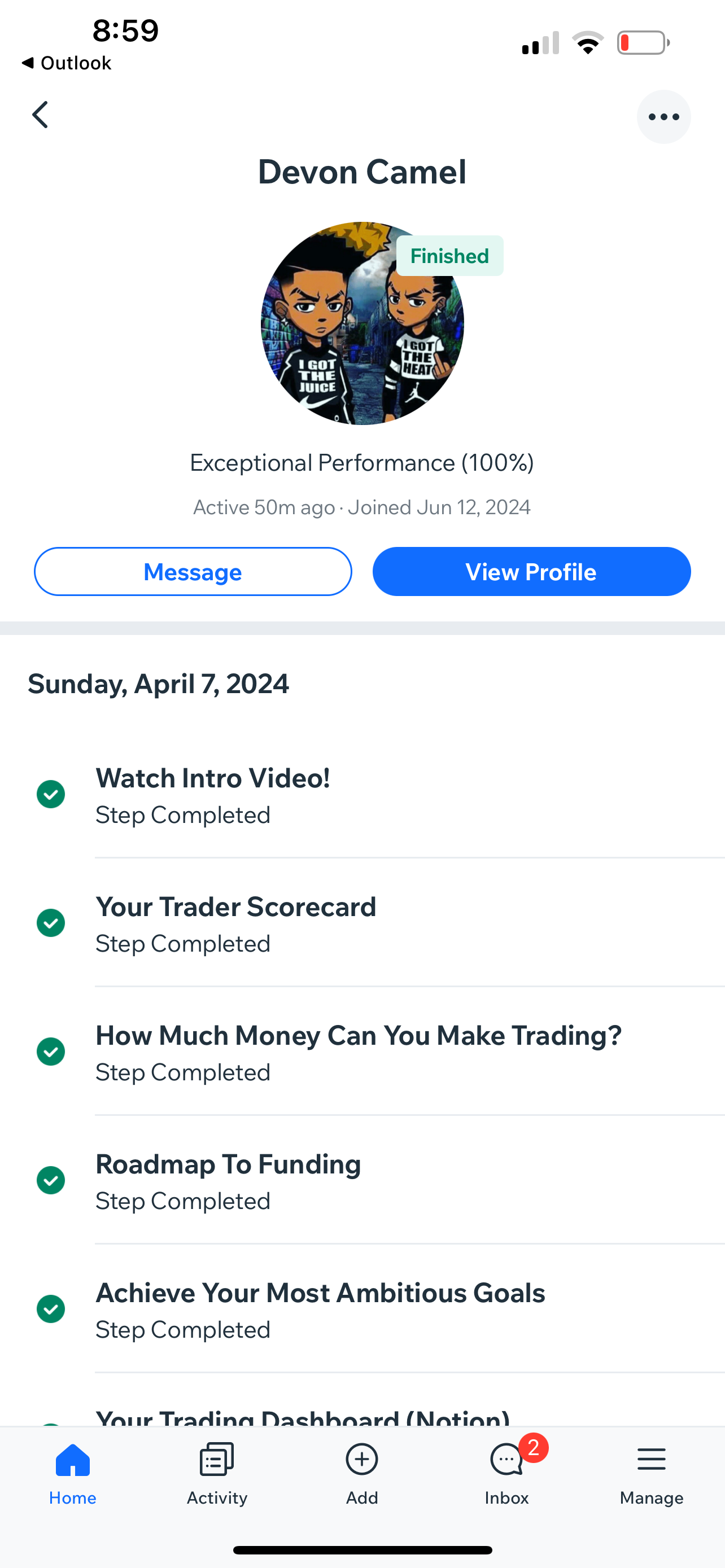Tap View Profile button
This screenshot has width=725, height=1568.
[x=531, y=572]
